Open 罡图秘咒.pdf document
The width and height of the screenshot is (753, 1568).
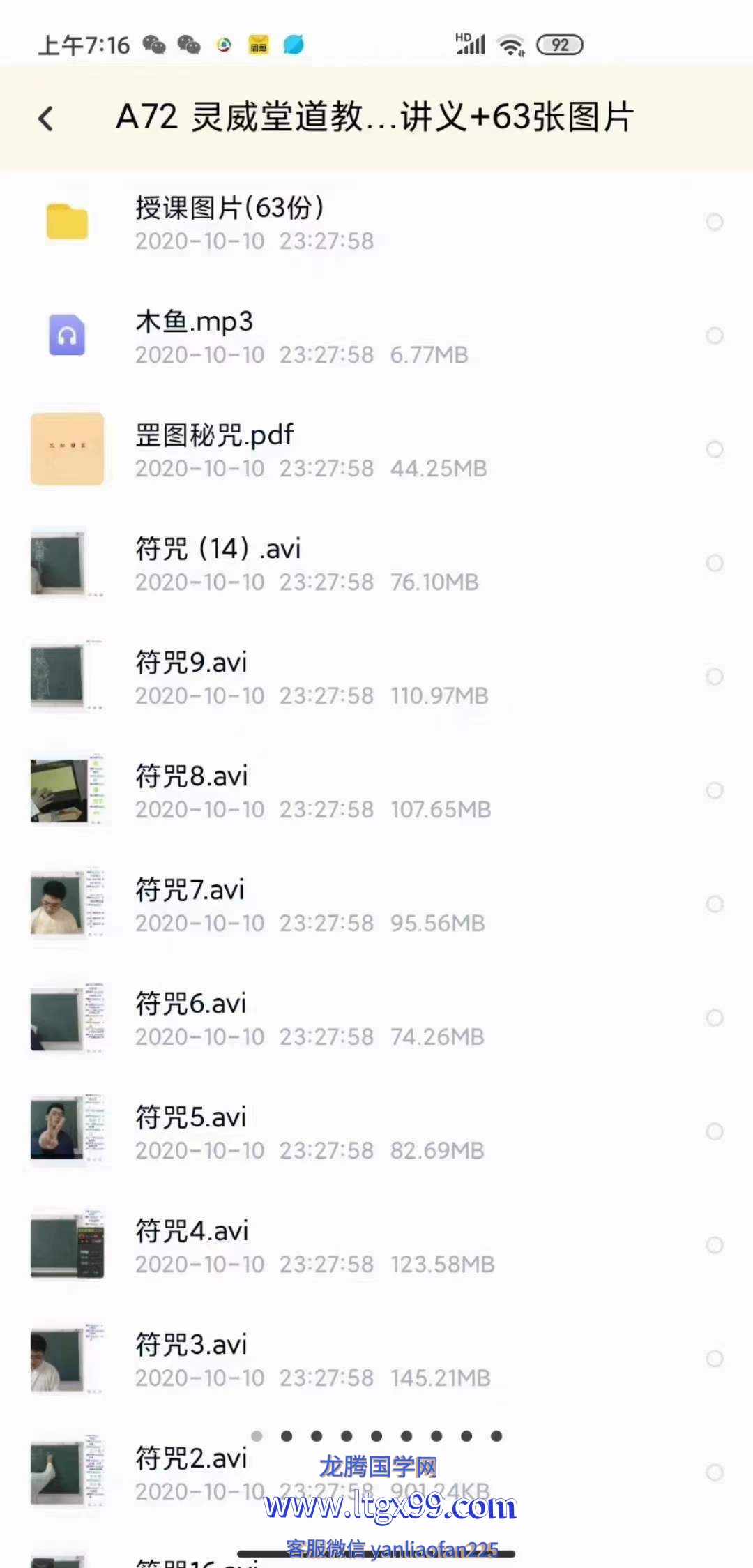(x=215, y=449)
